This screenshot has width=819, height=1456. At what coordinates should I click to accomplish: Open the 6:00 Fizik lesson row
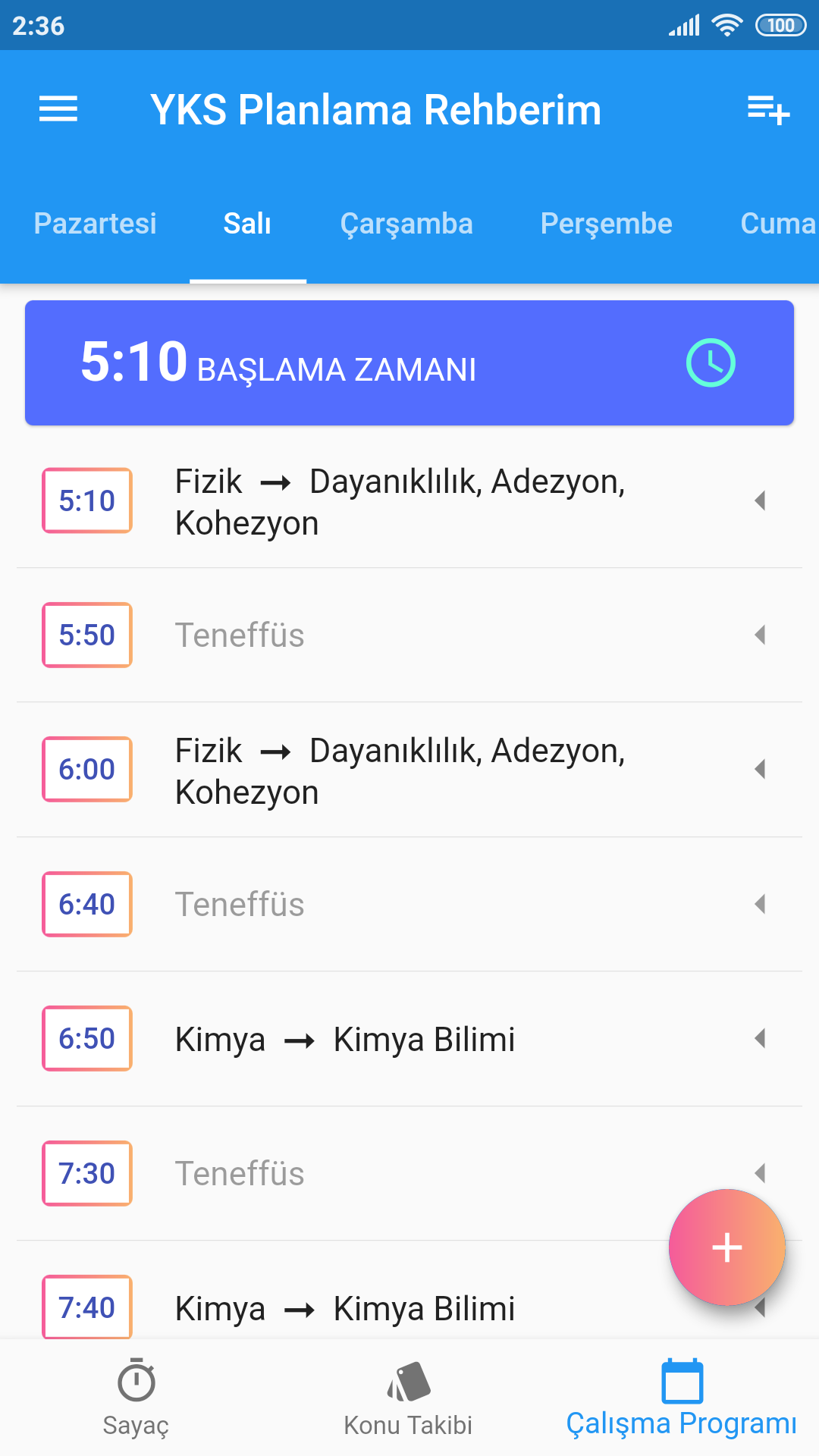(409, 770)
